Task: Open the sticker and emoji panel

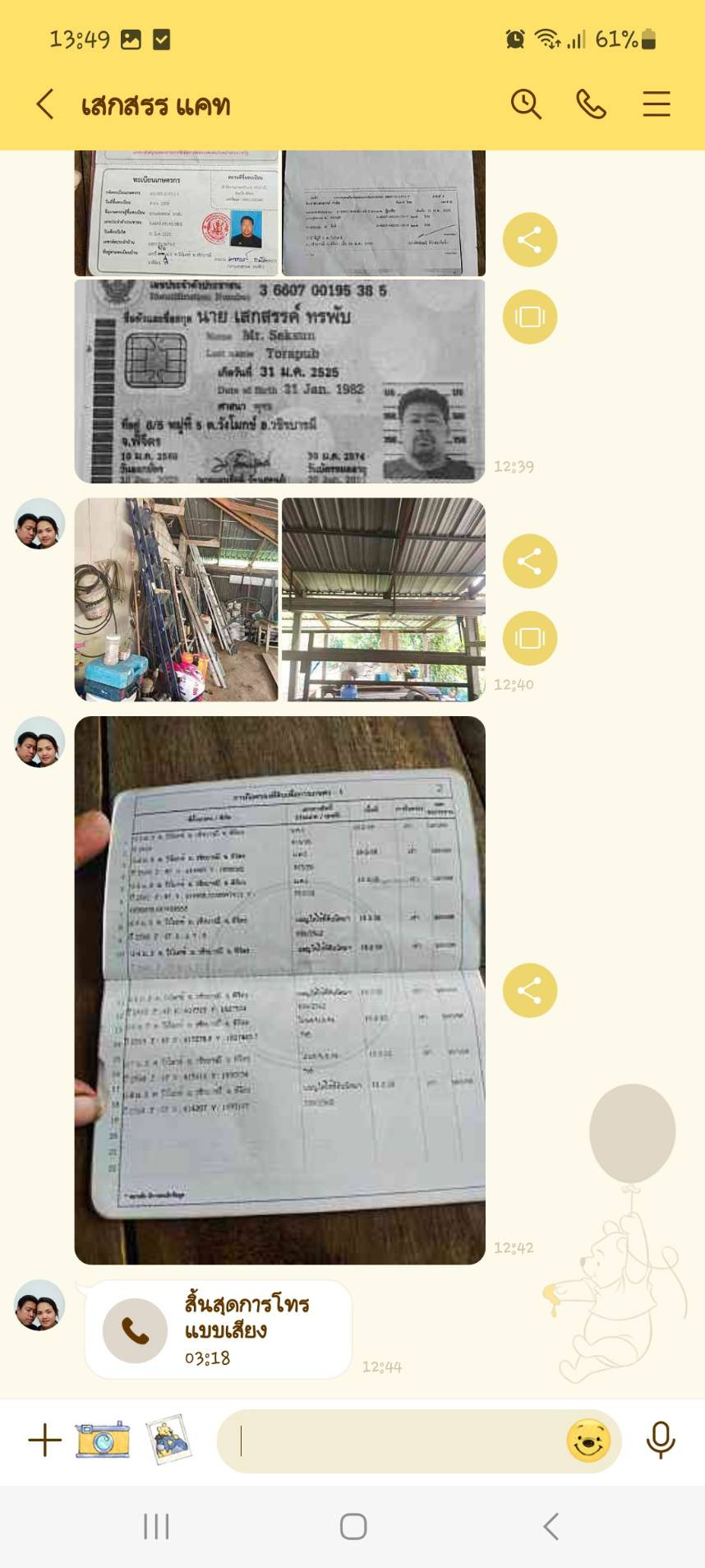Action: (x=588, y=1441)
